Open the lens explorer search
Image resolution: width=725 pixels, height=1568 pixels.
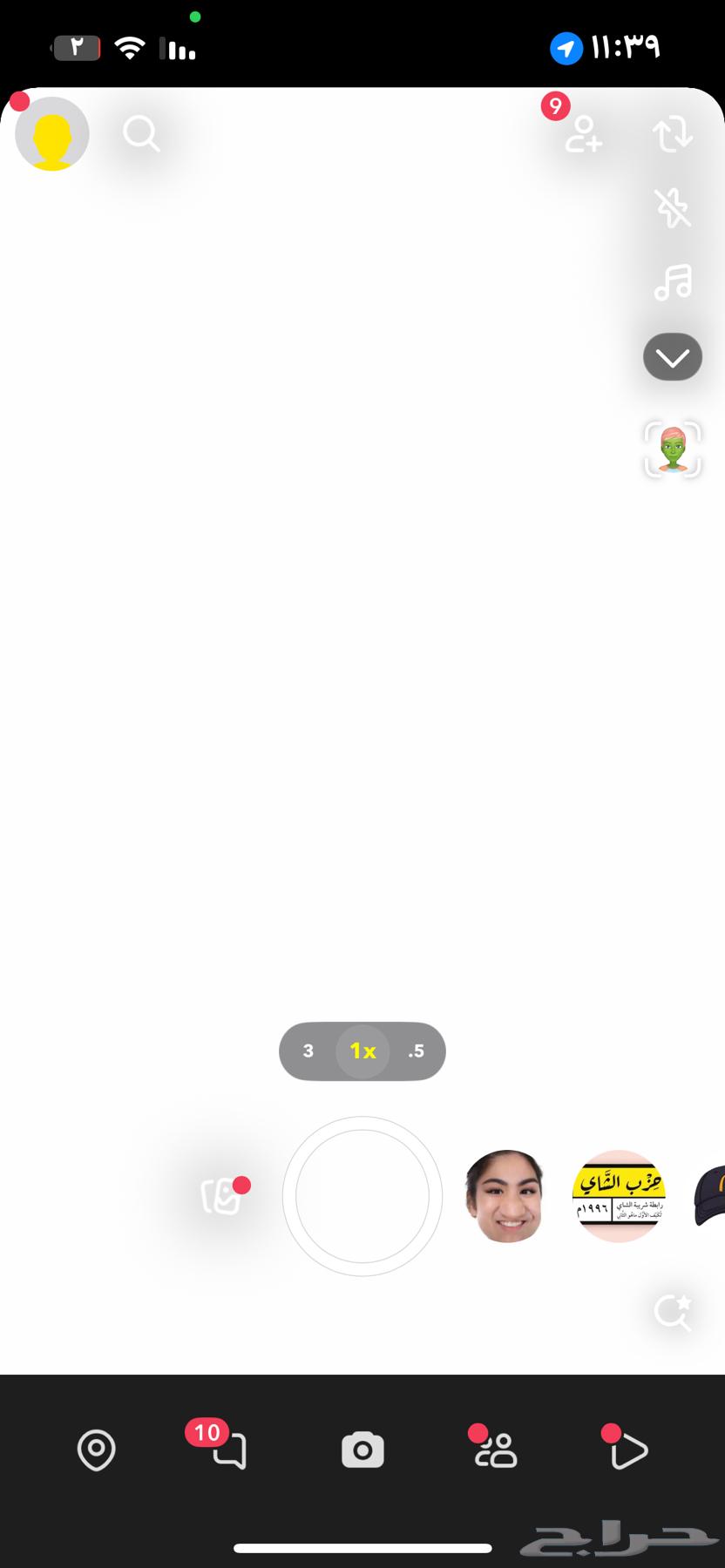[x=673, y=1311]
